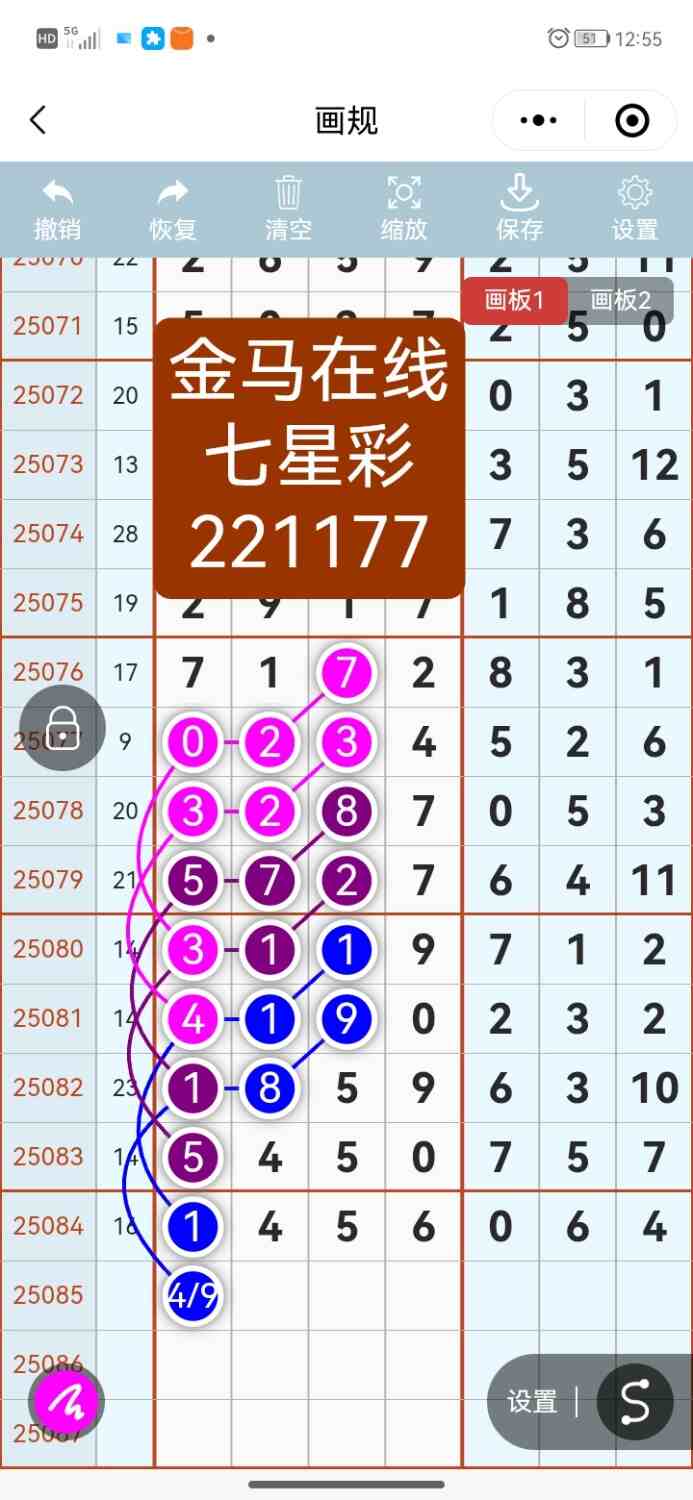
Task: Clear the canvas with 清空
Action: 288,209
